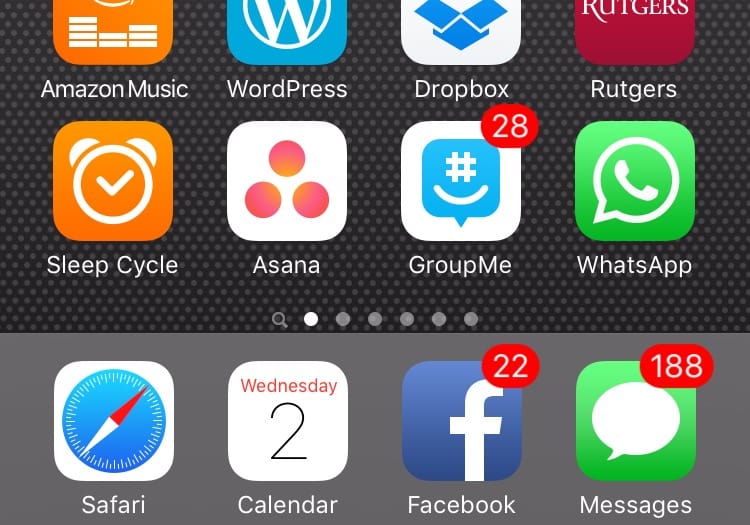This screenshot has width=750, height=525.
Task: Launch Sleep Cycle alarm app
Action: (113, 181)
